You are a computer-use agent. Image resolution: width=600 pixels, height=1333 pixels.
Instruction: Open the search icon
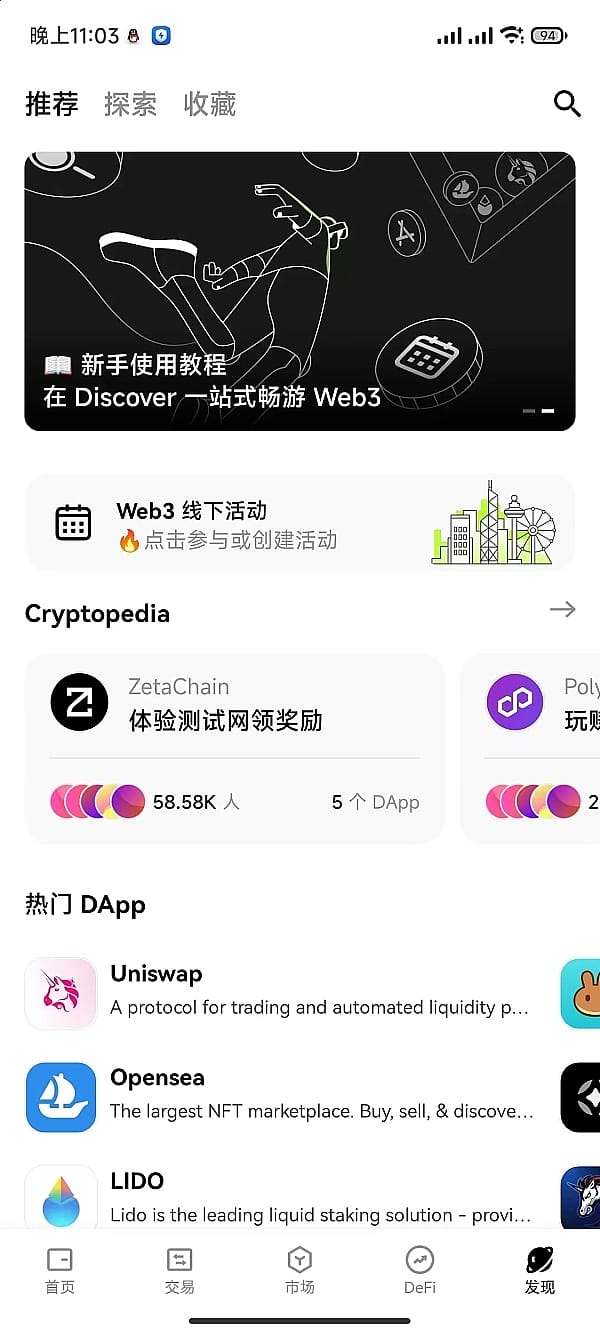tap(567, 104)
